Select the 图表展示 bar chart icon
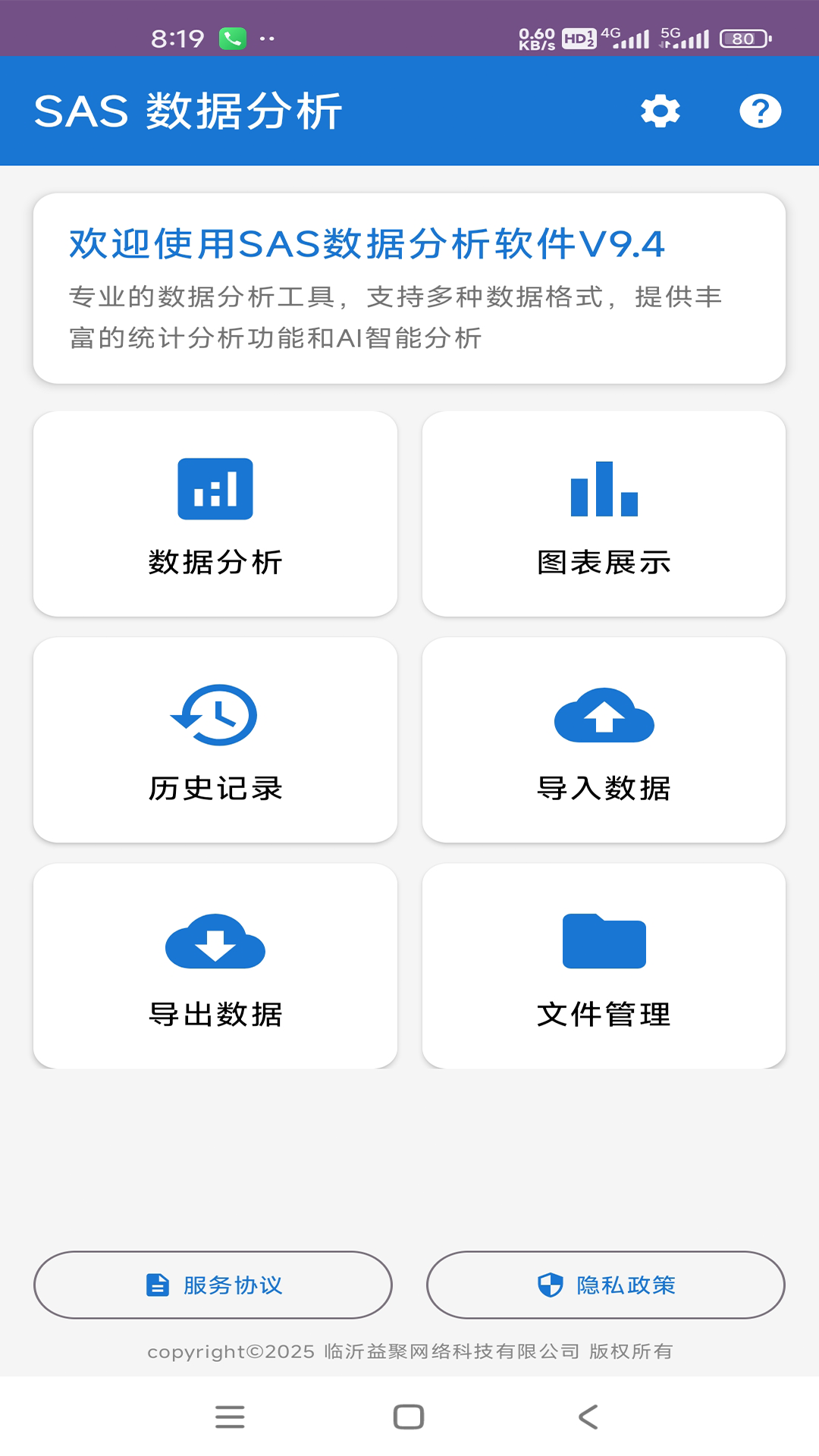 [604, 488]
